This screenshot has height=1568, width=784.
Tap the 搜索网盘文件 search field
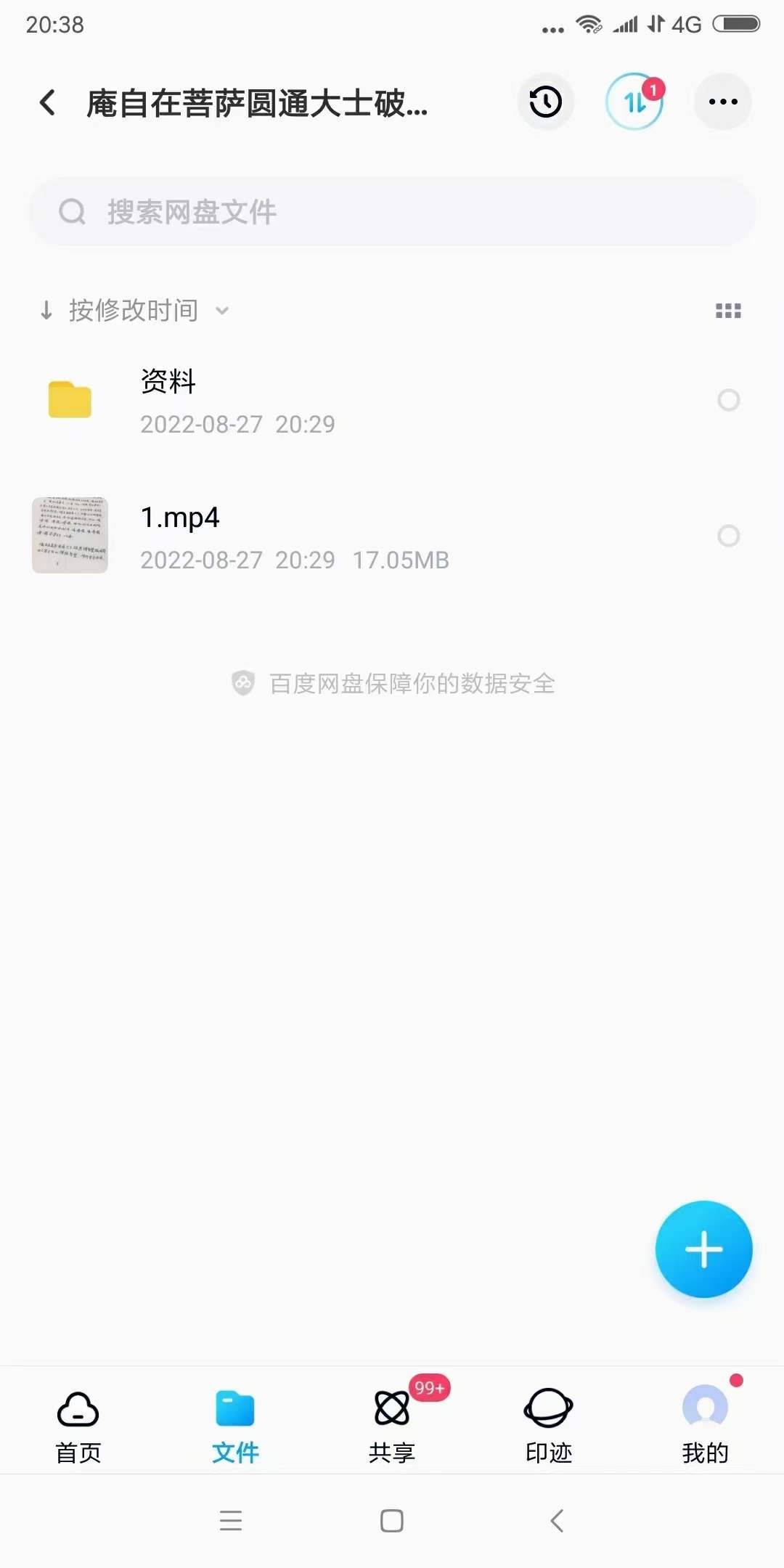392,211
